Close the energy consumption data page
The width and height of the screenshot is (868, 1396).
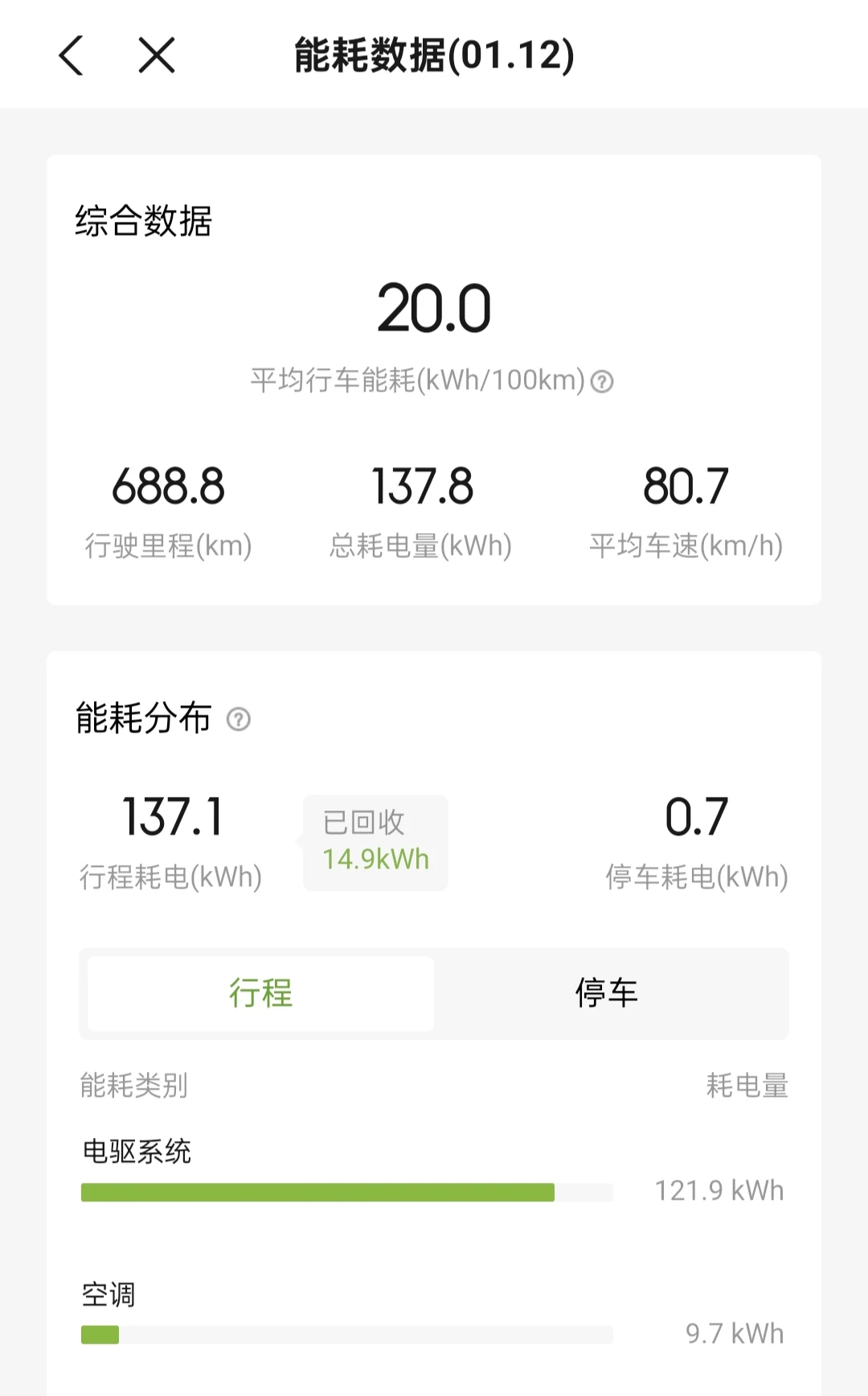(157, 55)
